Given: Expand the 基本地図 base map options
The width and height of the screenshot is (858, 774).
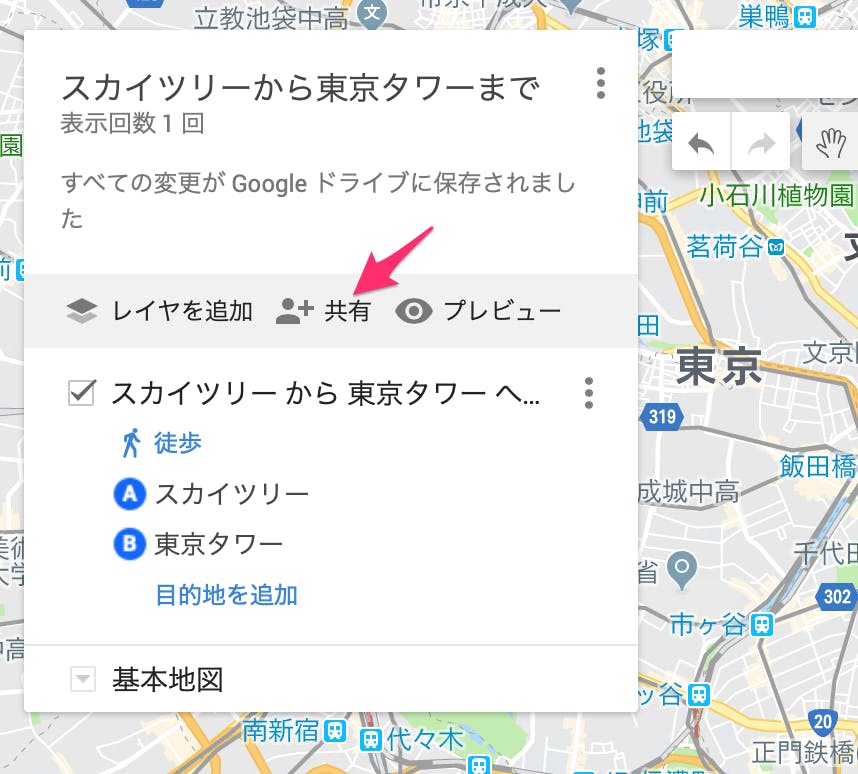Looking at the screenshot, I should pyautogui.click(x=84, y=680).
